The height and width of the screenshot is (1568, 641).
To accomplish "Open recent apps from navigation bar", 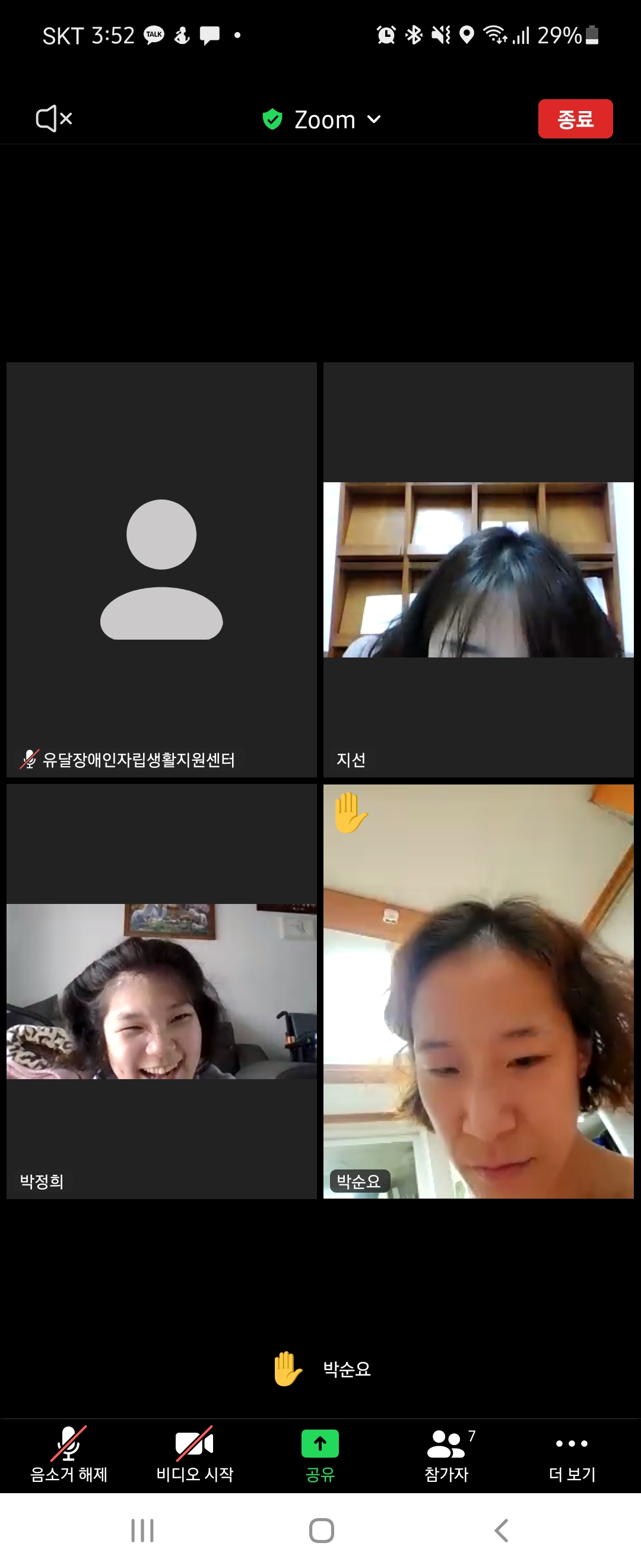I will [142, 1530].
